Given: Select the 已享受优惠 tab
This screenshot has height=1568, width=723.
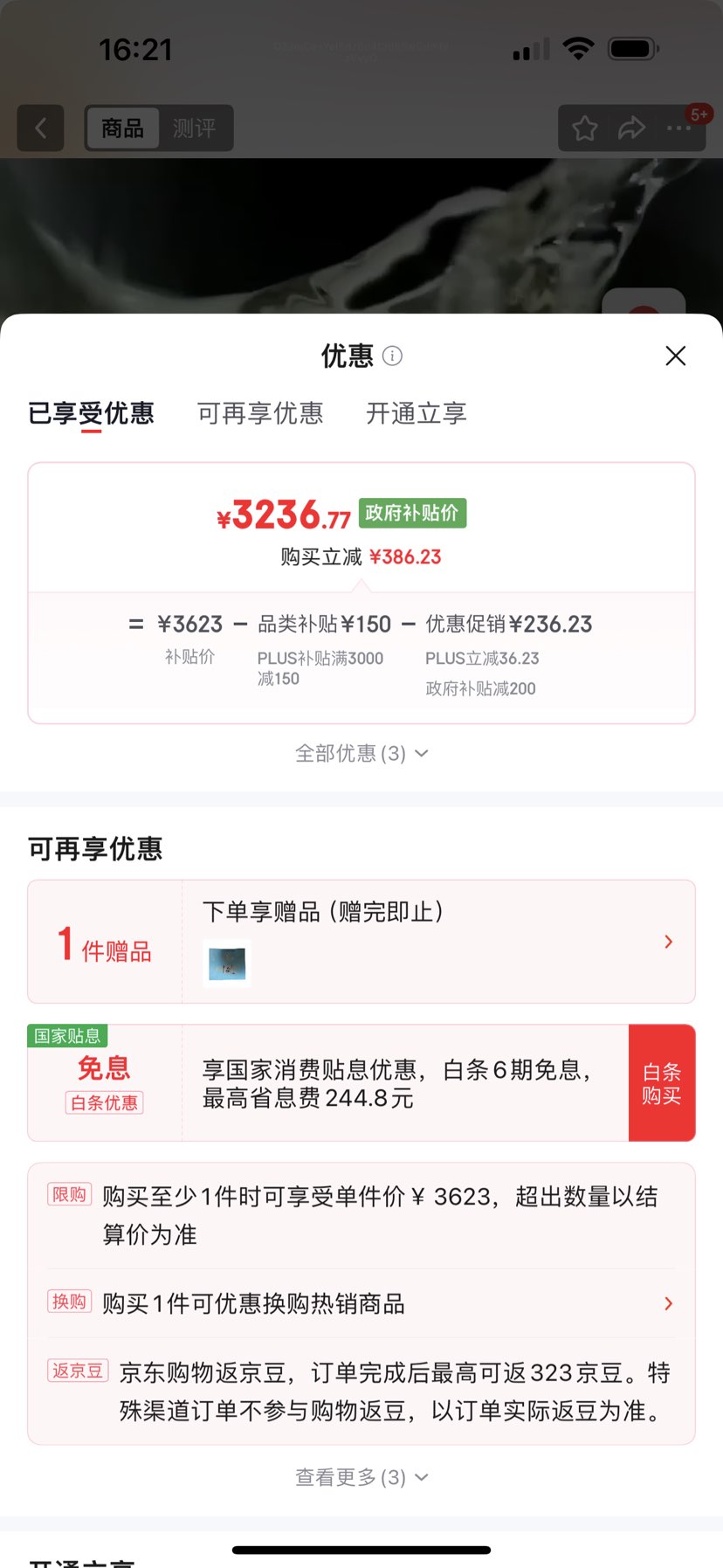Looking at the screenshot, I should (91, 413).
